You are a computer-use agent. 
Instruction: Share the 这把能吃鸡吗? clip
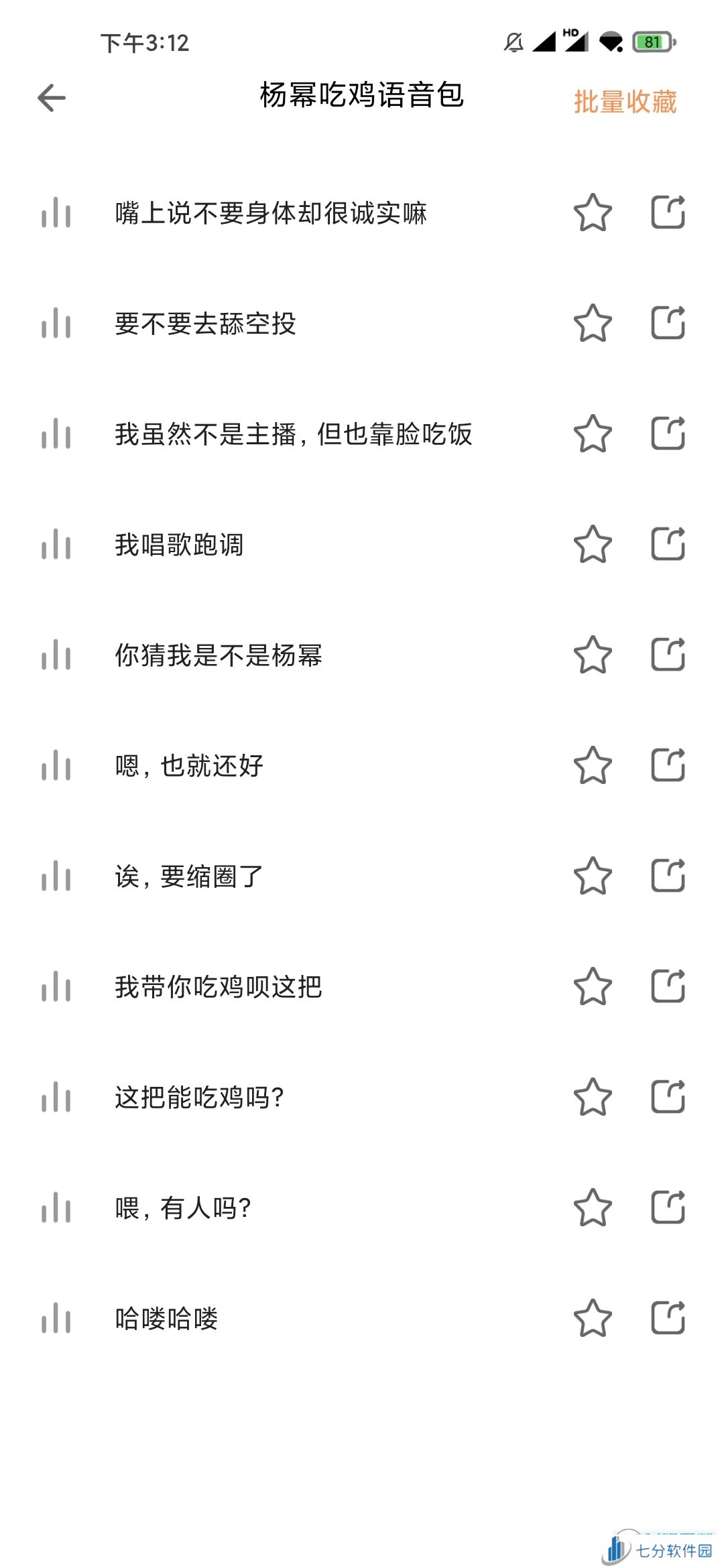click(x=668, y=1096)
